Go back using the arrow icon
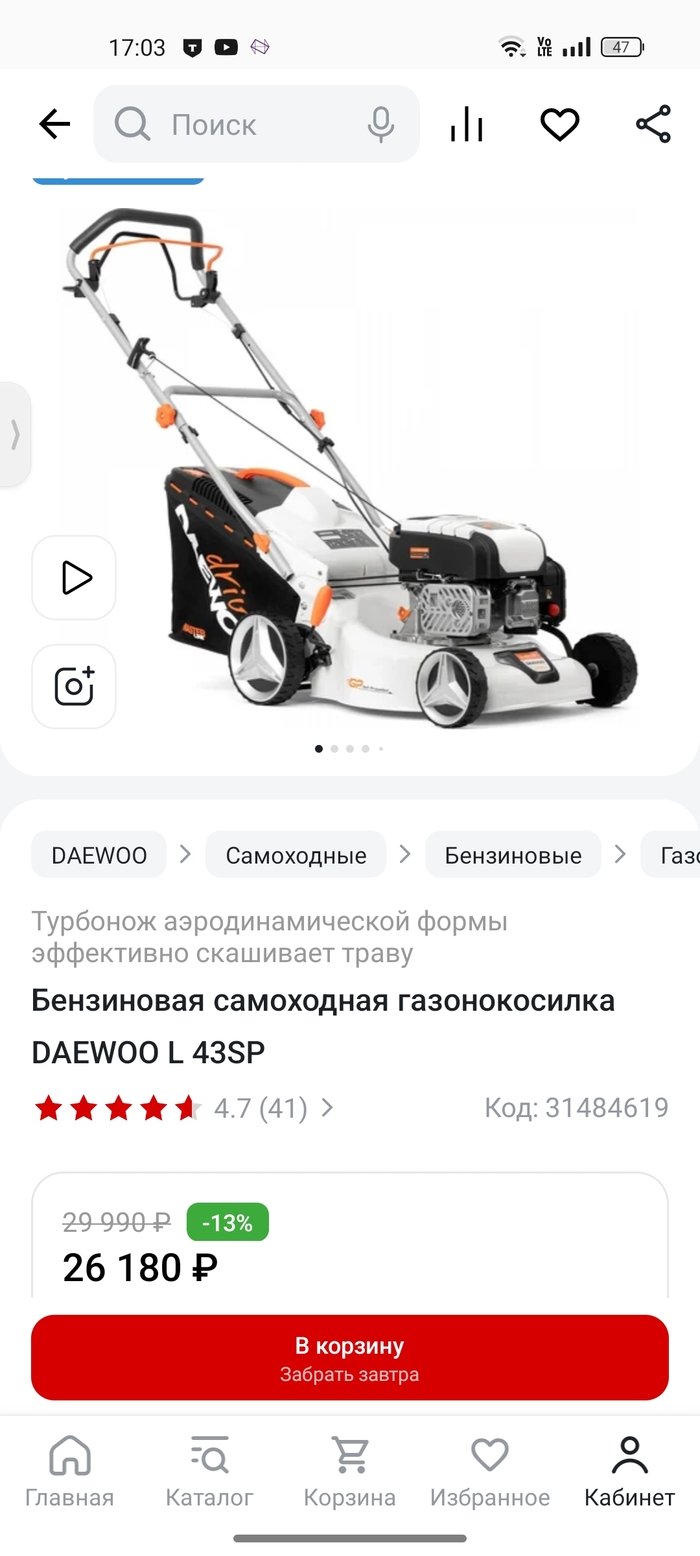This screenshot has width=700, height=1556. [x=54, y=125]
